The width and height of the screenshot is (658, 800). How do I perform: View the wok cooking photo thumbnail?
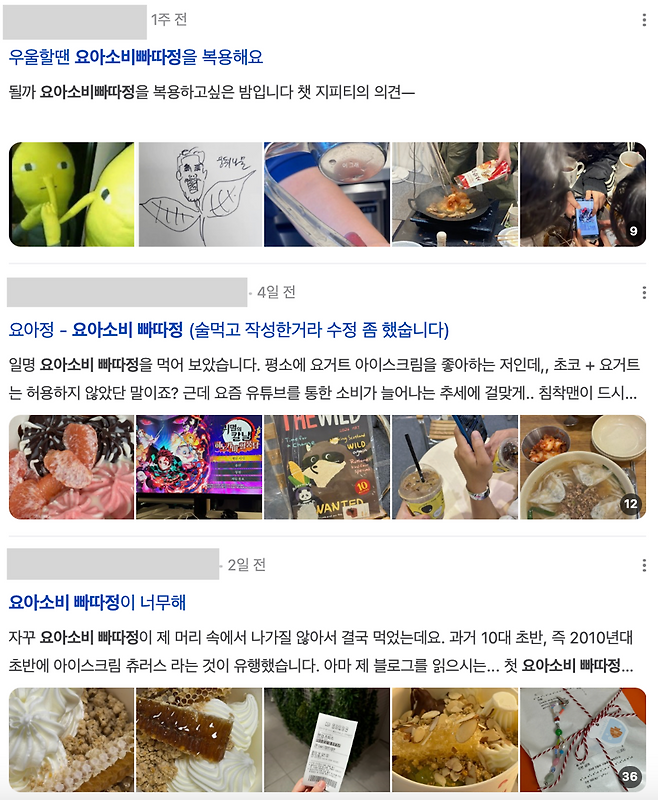[454, 194]
